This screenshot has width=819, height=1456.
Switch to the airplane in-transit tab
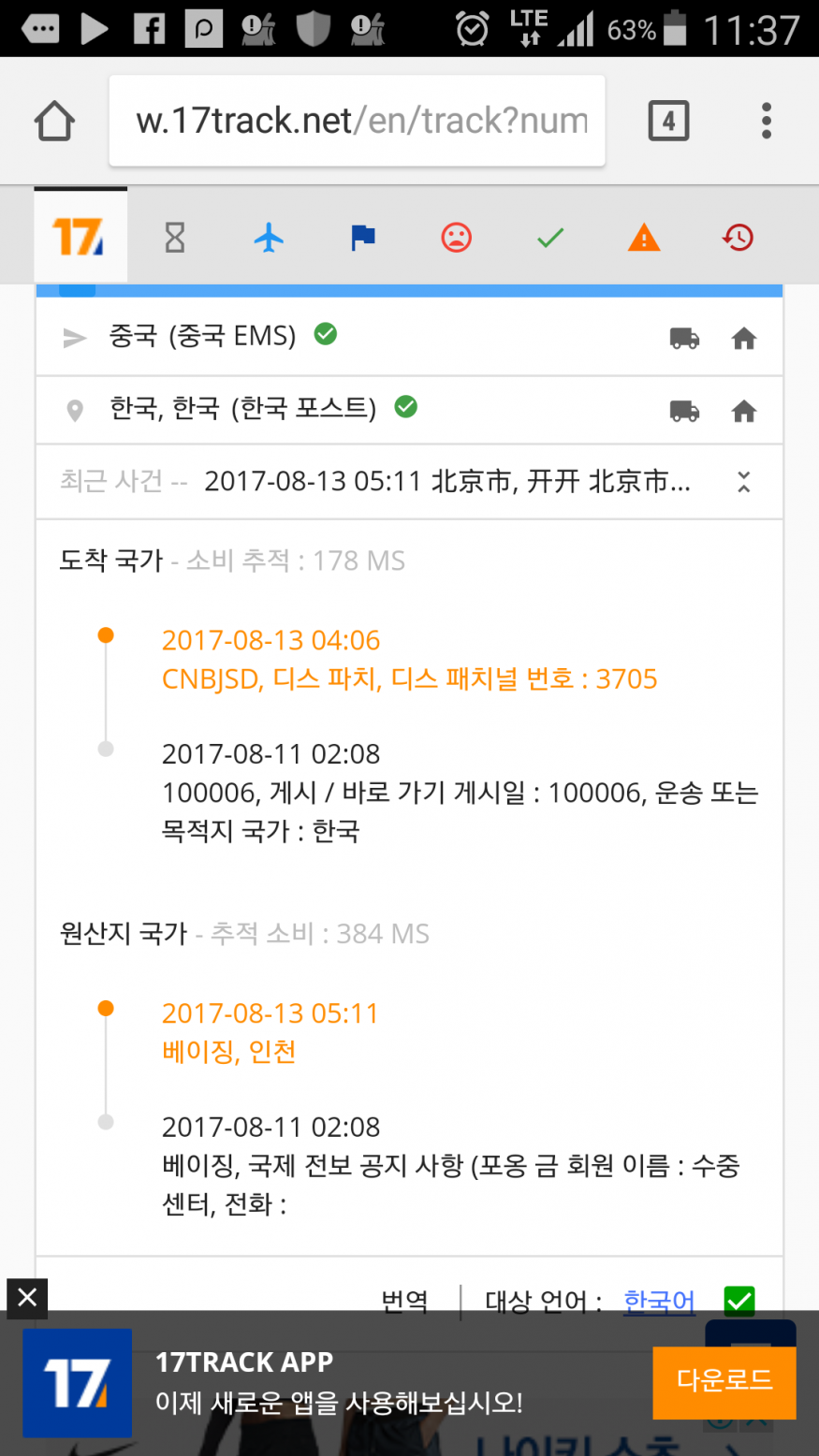(269, 238)
